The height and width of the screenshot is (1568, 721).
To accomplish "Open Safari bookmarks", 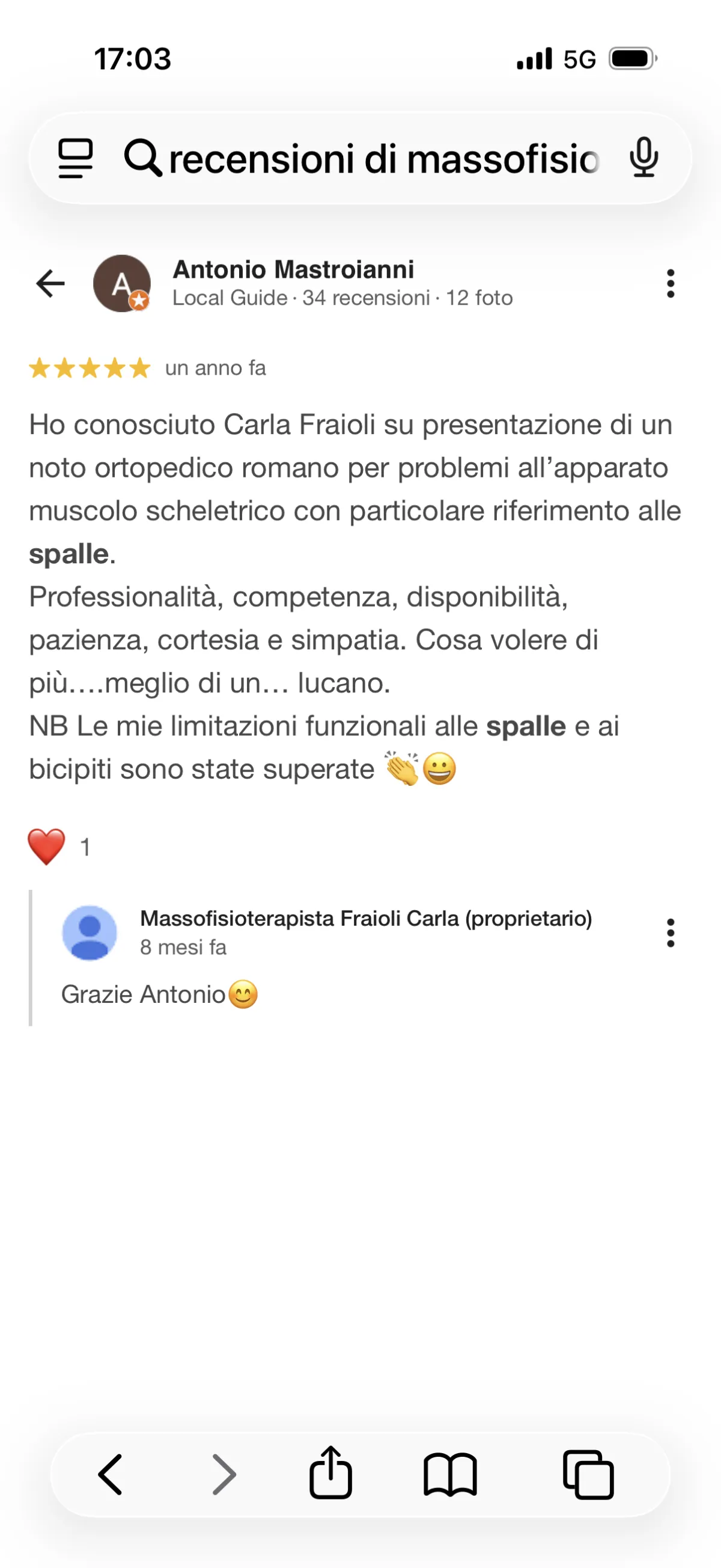I will point(450,1474).
